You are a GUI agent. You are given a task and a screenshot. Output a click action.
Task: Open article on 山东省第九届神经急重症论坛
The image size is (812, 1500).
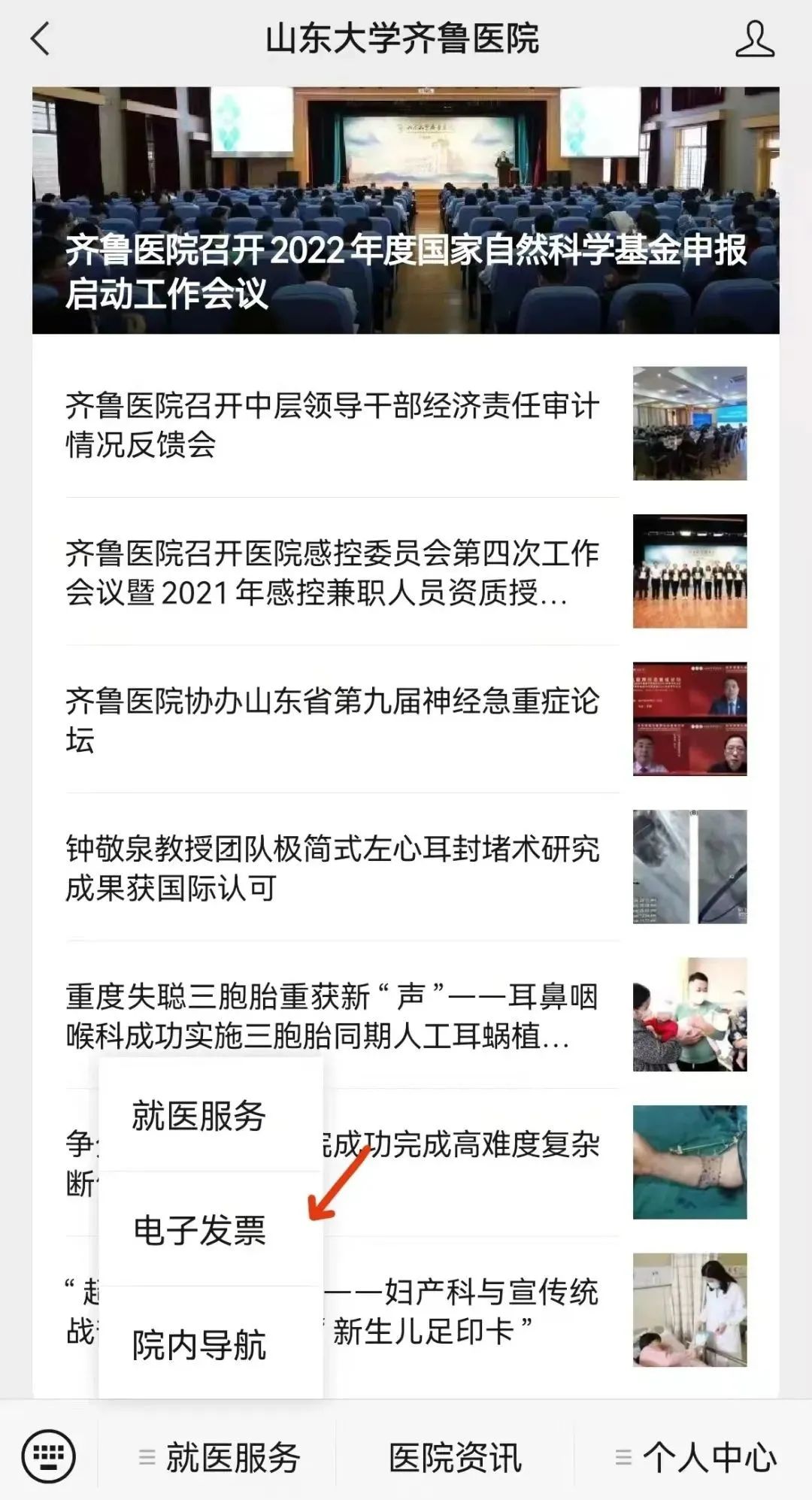click(x=332, y=720)
